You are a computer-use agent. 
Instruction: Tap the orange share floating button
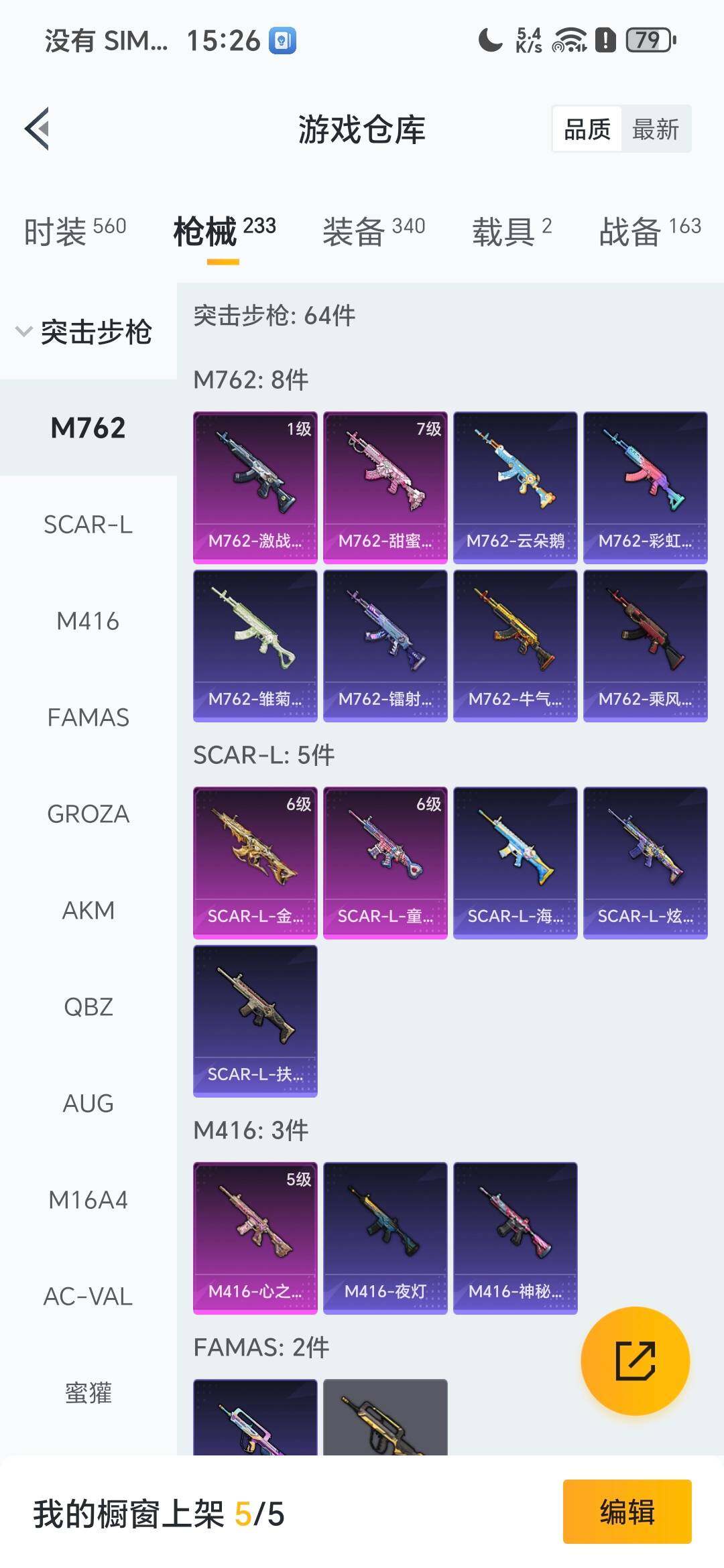coord(635,1361)
